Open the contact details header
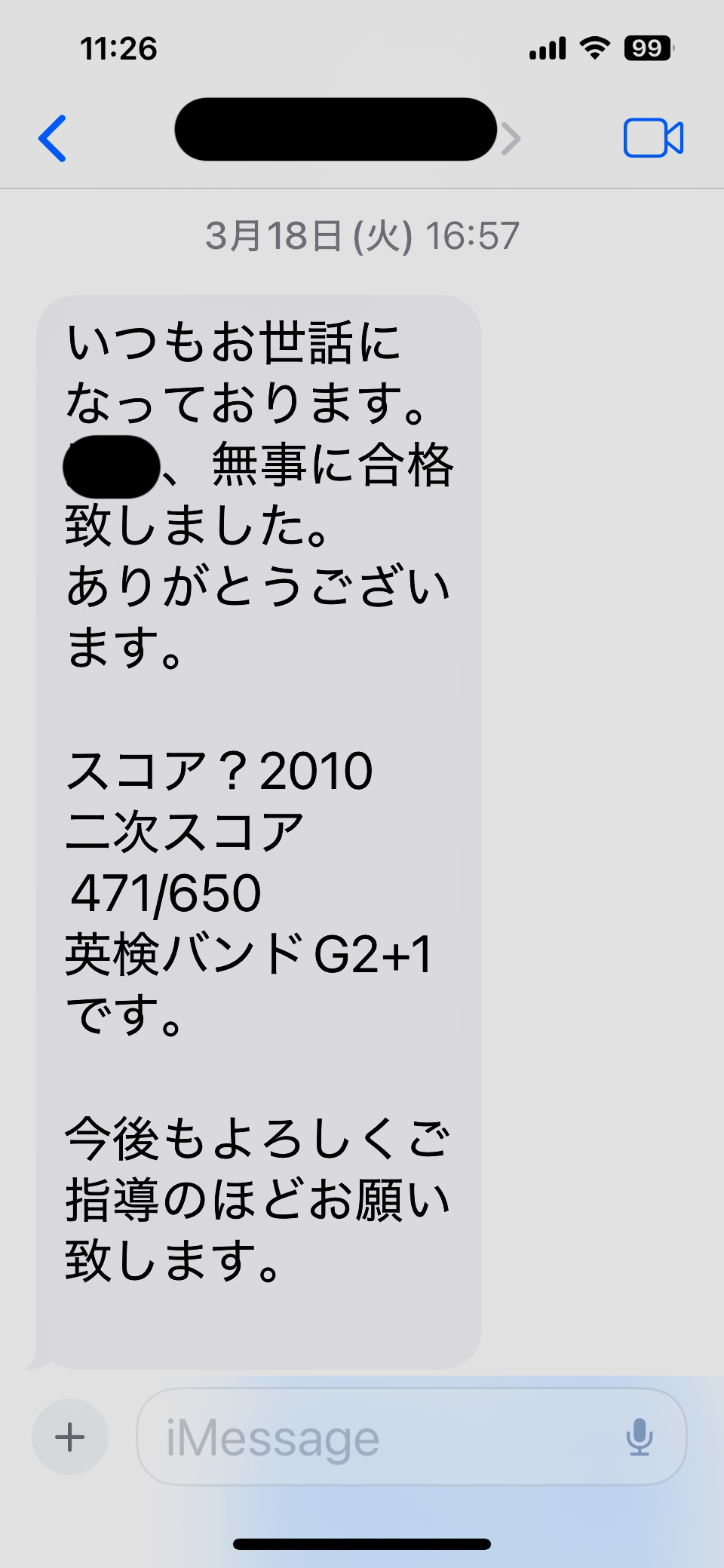Image resolution: width=724 pixels, height=1568 pixels. [x=347, y=130]
